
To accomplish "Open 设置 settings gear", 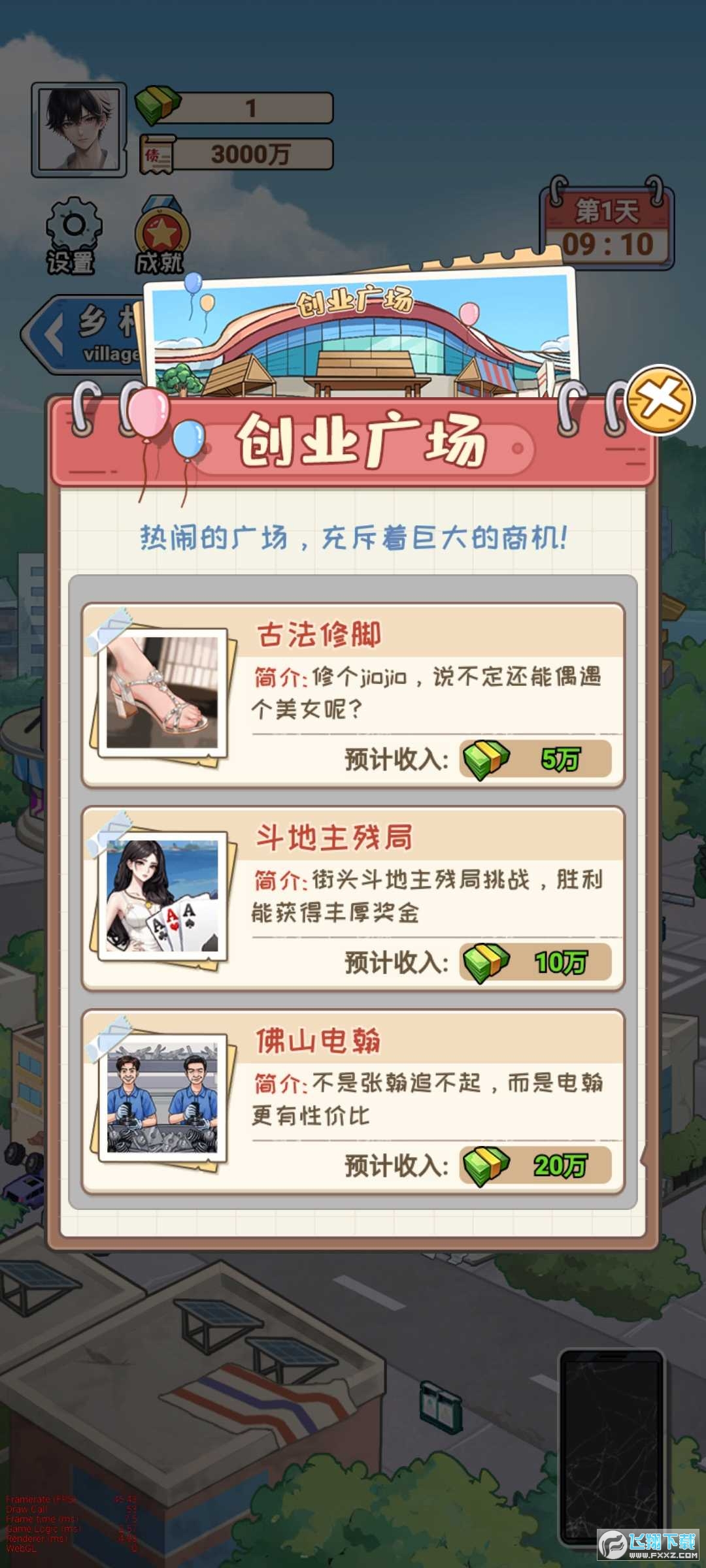I will coord(73,236).
